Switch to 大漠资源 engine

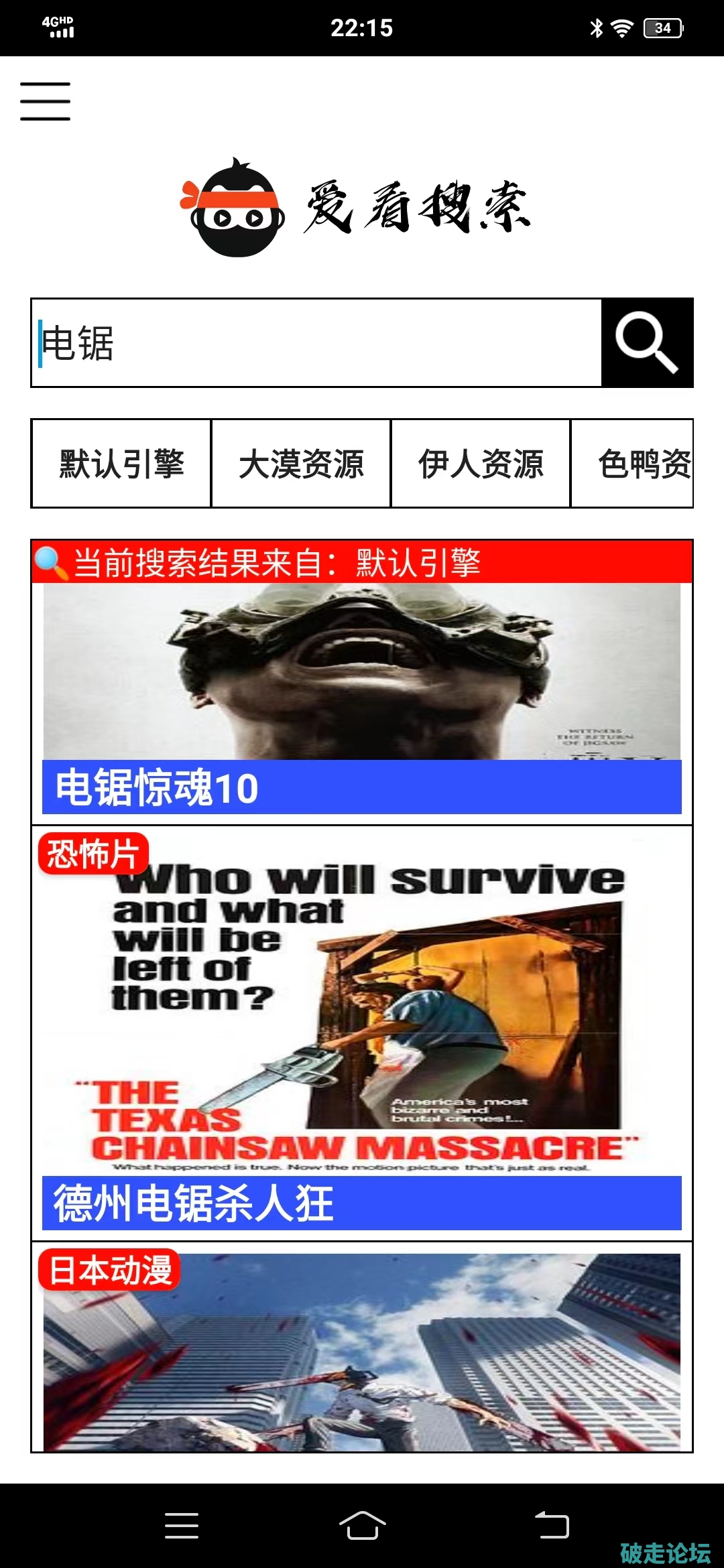click(x=301, y=464)
